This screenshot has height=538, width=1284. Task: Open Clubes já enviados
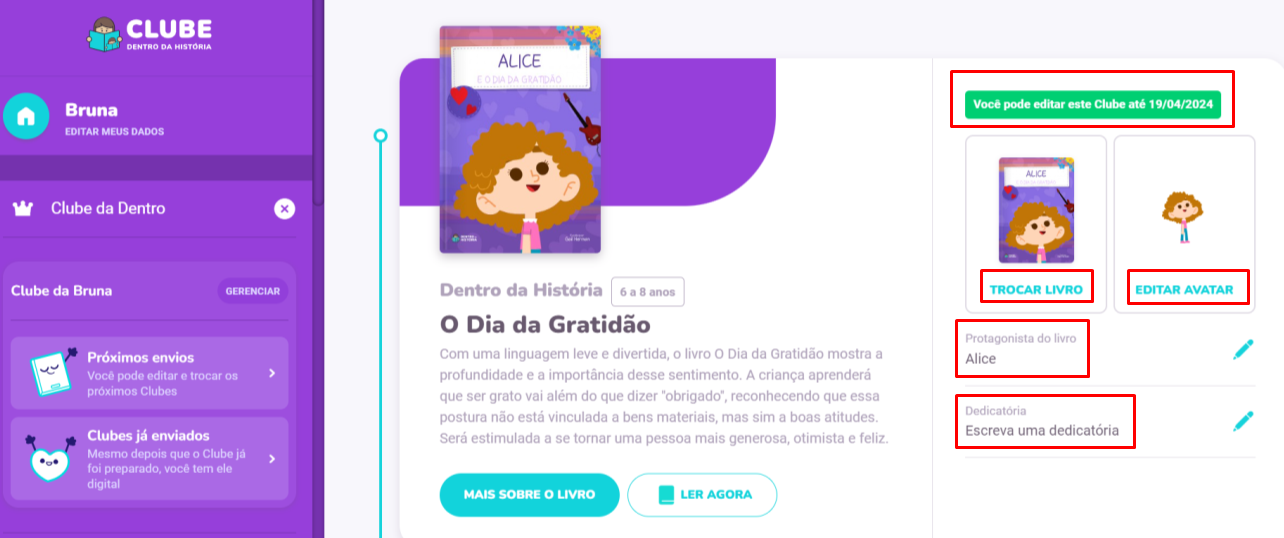[x=149, y=459]
